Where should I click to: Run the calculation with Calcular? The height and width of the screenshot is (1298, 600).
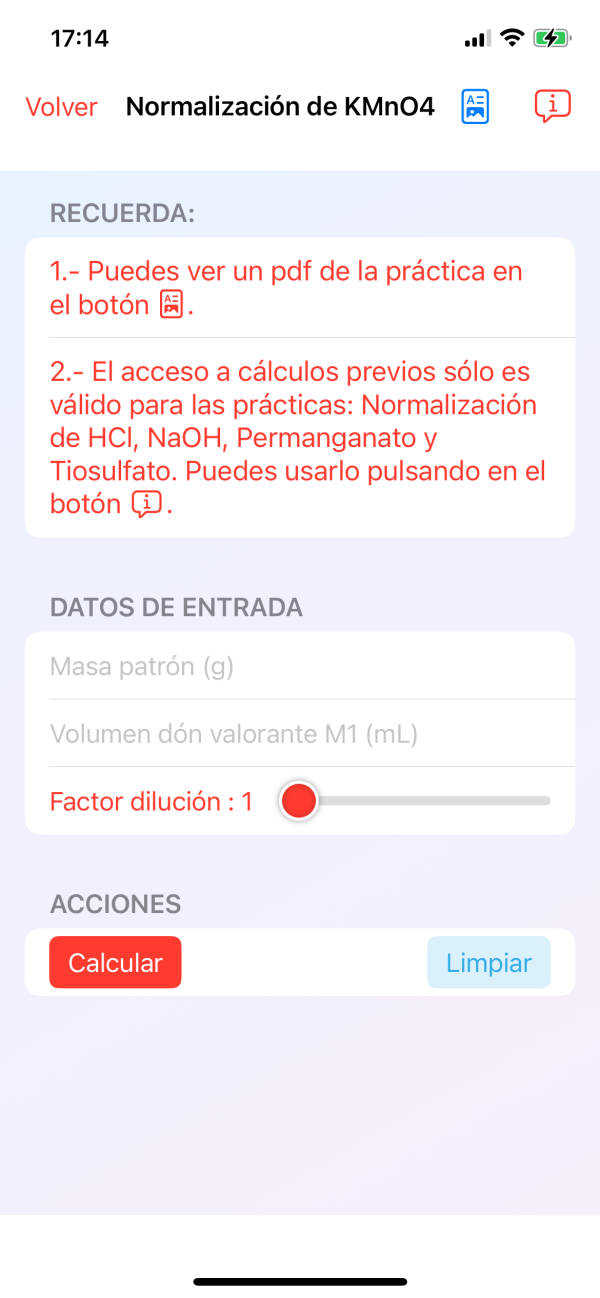coord(115,962)
